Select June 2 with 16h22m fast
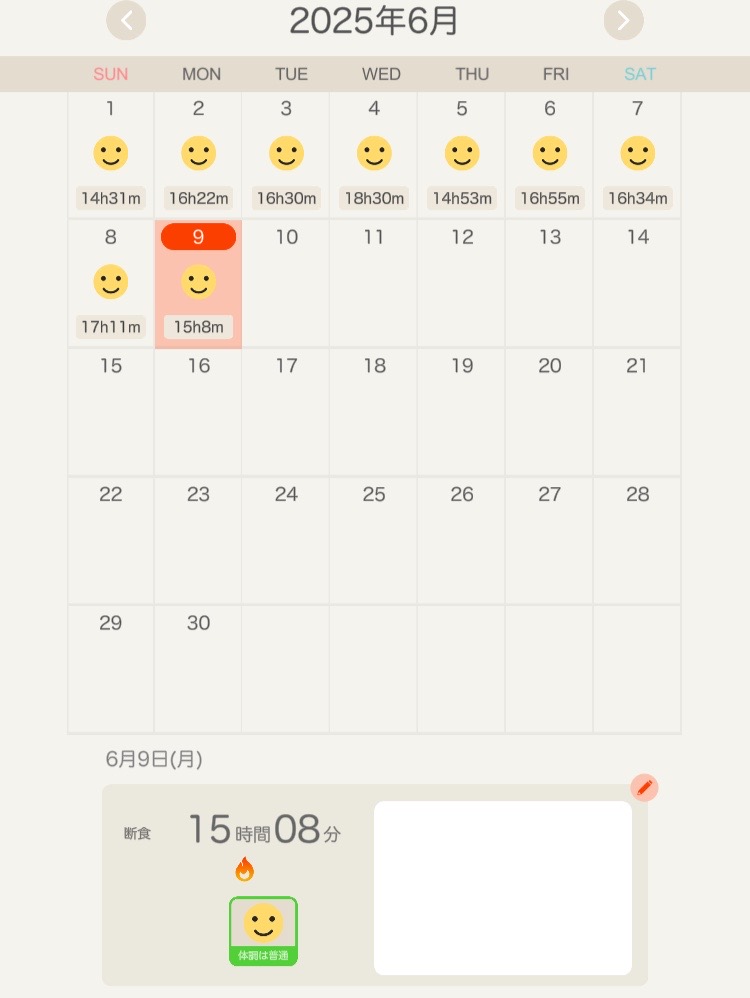 point(198,155)
